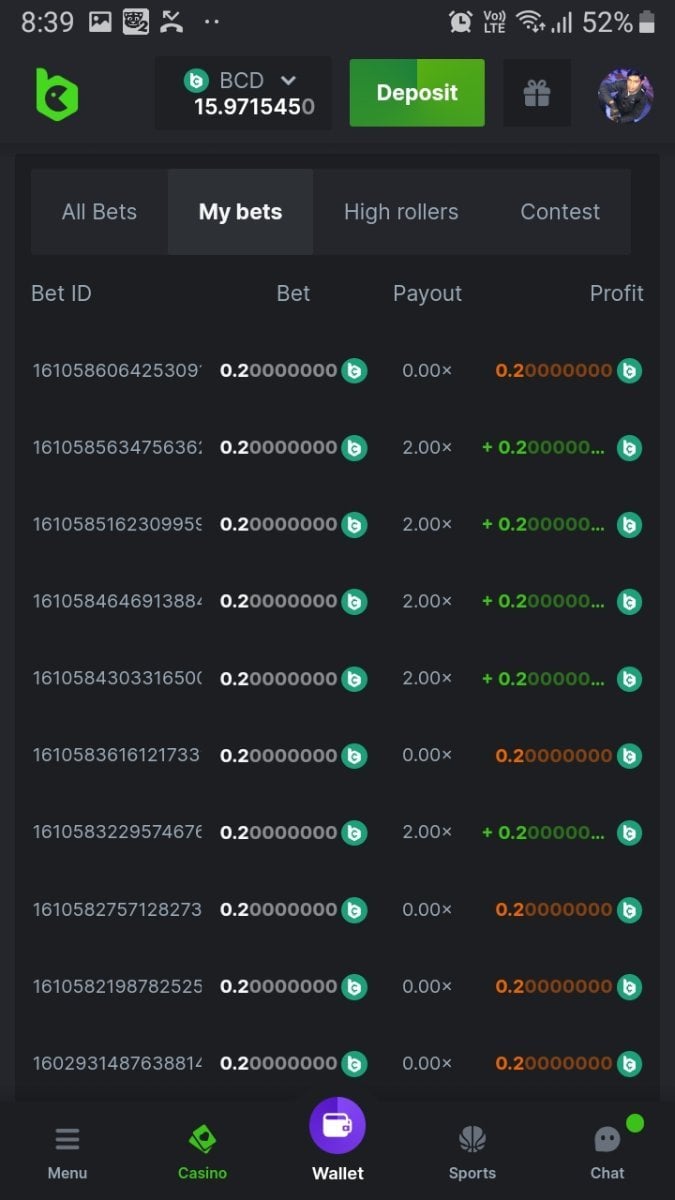The height and width of the screenshot is (1200, 675).
Task: Open the gift rewards icon
Action: click(x=537, y=93)
